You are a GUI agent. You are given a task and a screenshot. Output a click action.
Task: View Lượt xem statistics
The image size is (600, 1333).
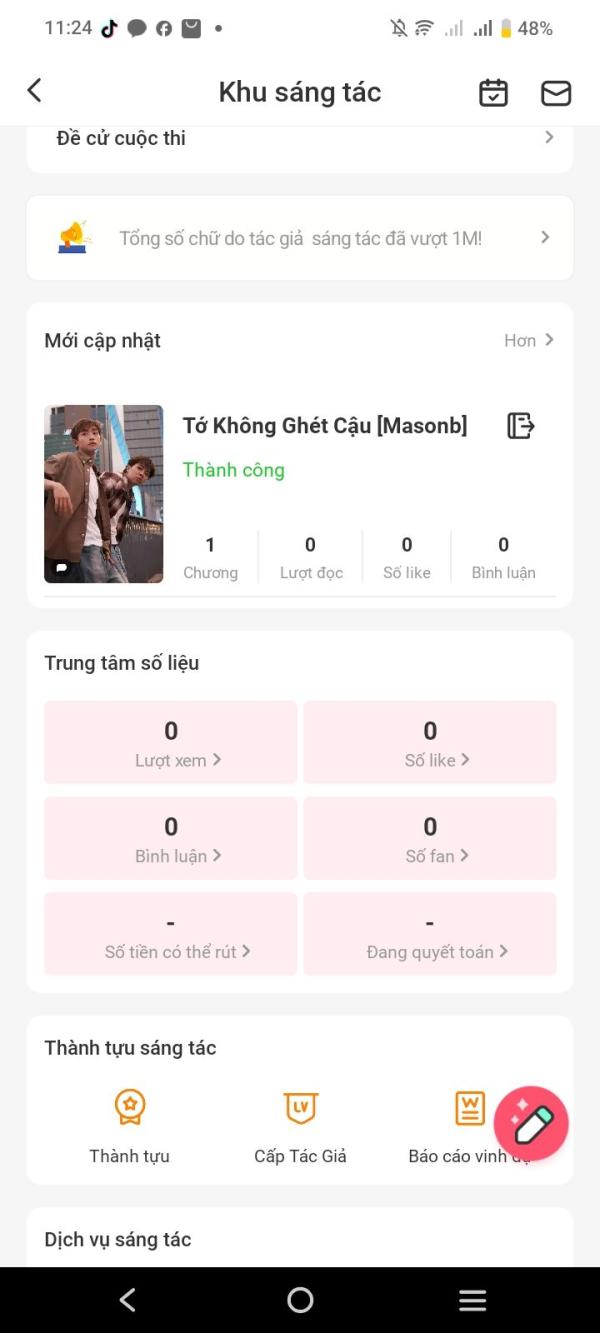click(x=171, y=742)
